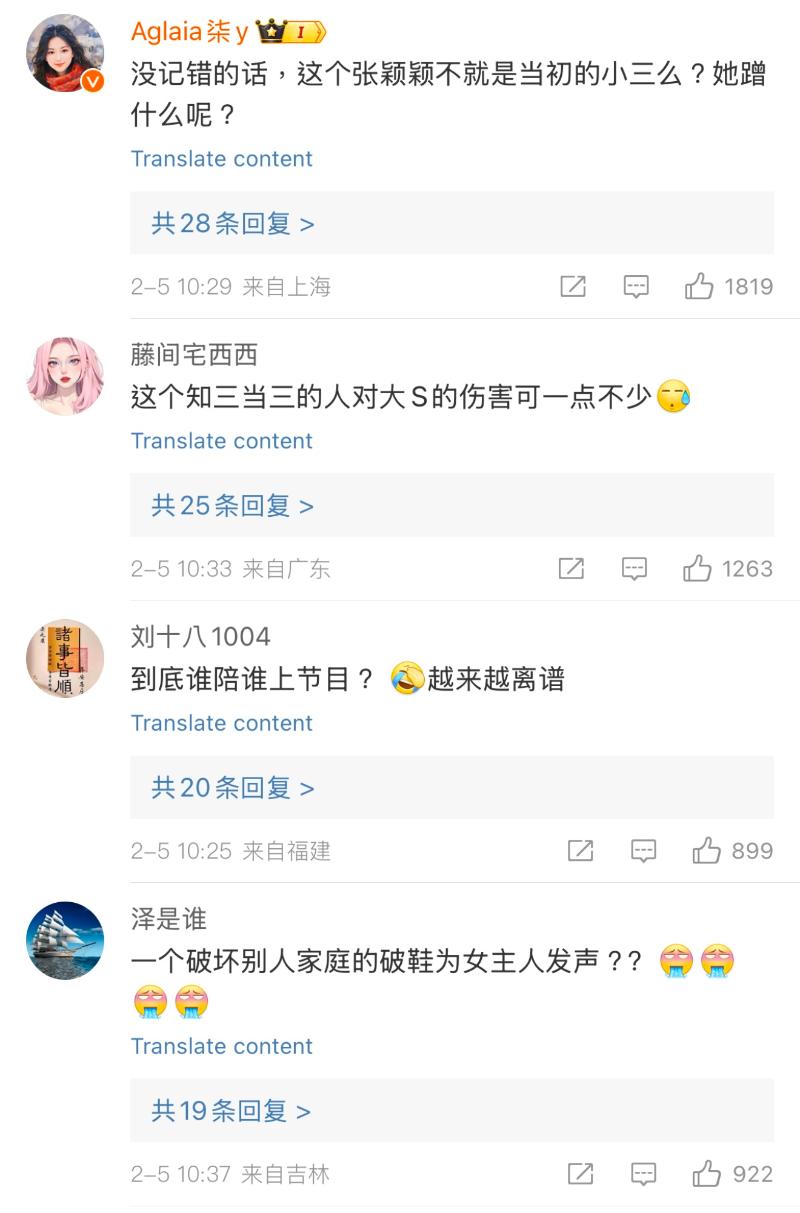Share 刘十八1004's comment
800x1213 pixels.
coord(580,851)
